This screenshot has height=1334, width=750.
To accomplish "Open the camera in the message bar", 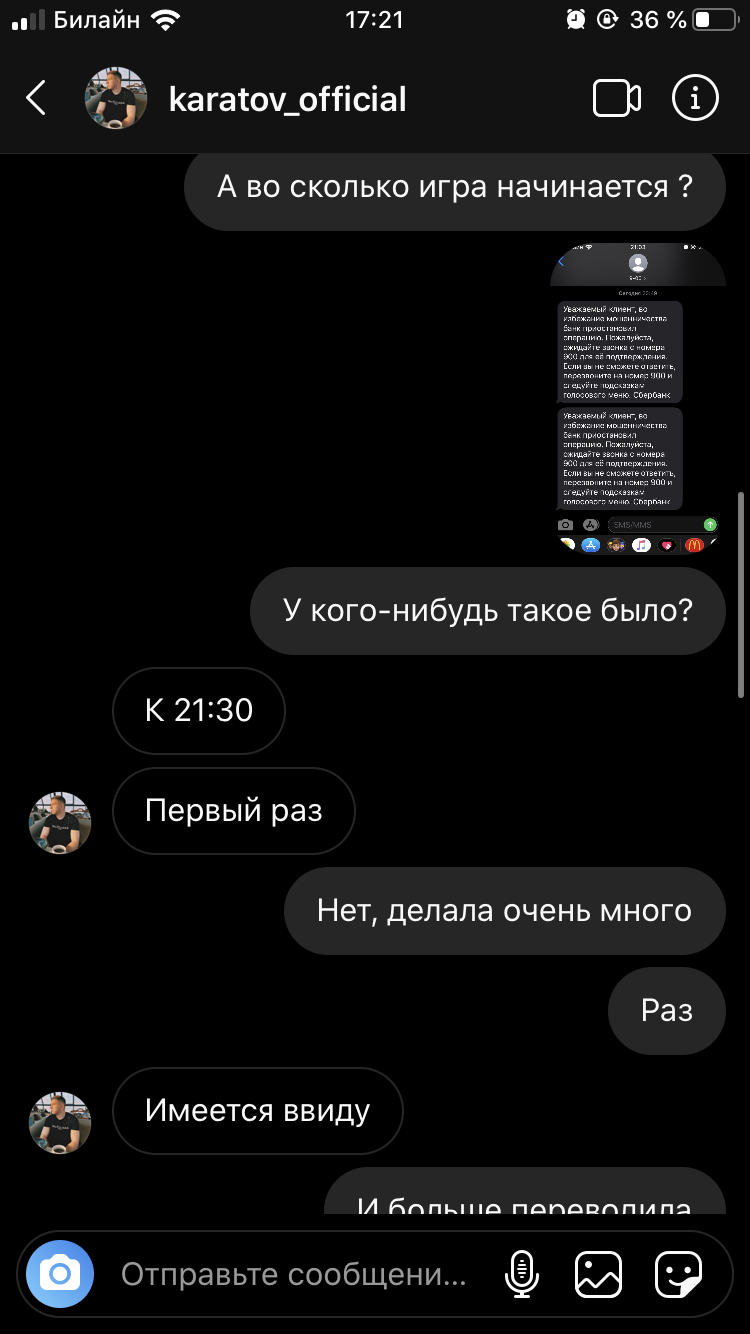I will click(x=60, y=1274).
